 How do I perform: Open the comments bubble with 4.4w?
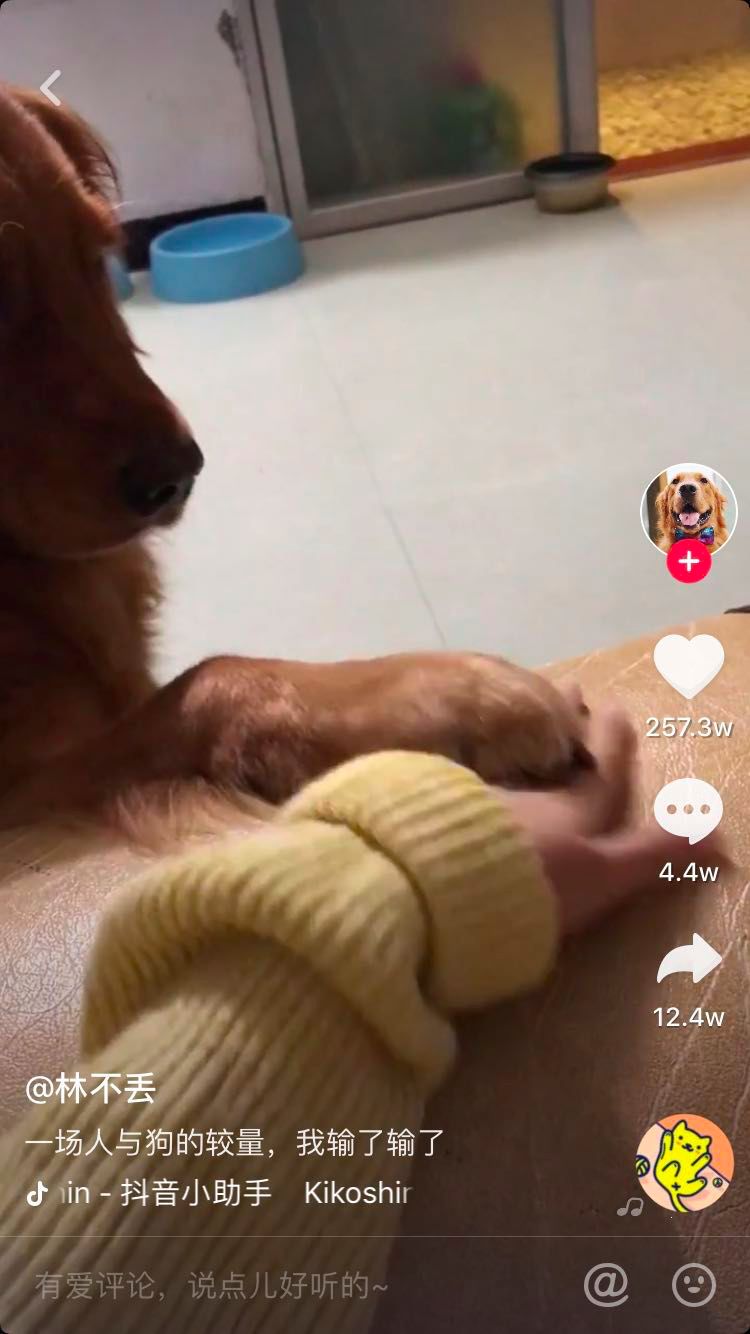(x=688, y=811)
